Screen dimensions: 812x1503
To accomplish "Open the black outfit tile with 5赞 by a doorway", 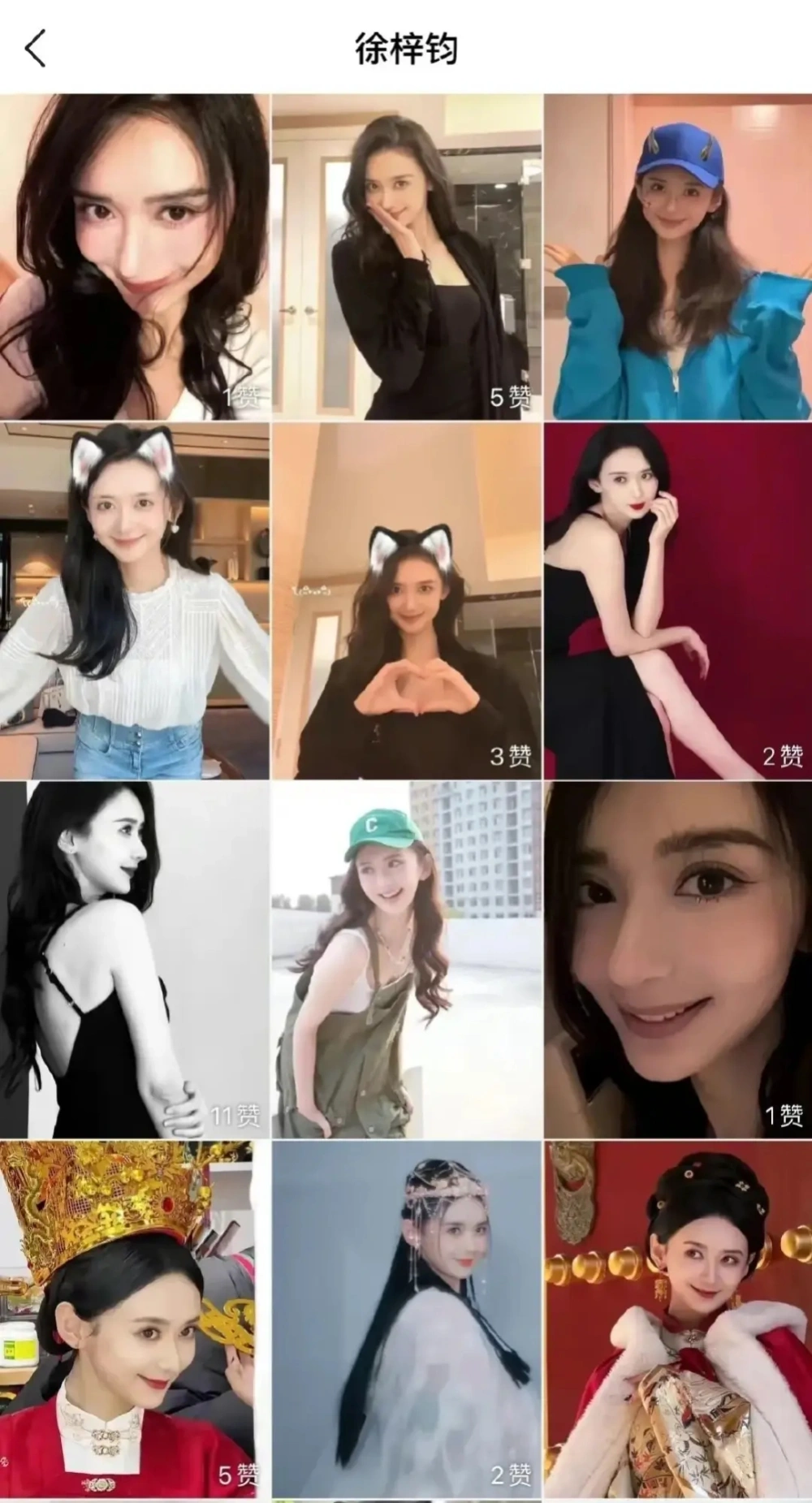I will [x=406, y=257].
